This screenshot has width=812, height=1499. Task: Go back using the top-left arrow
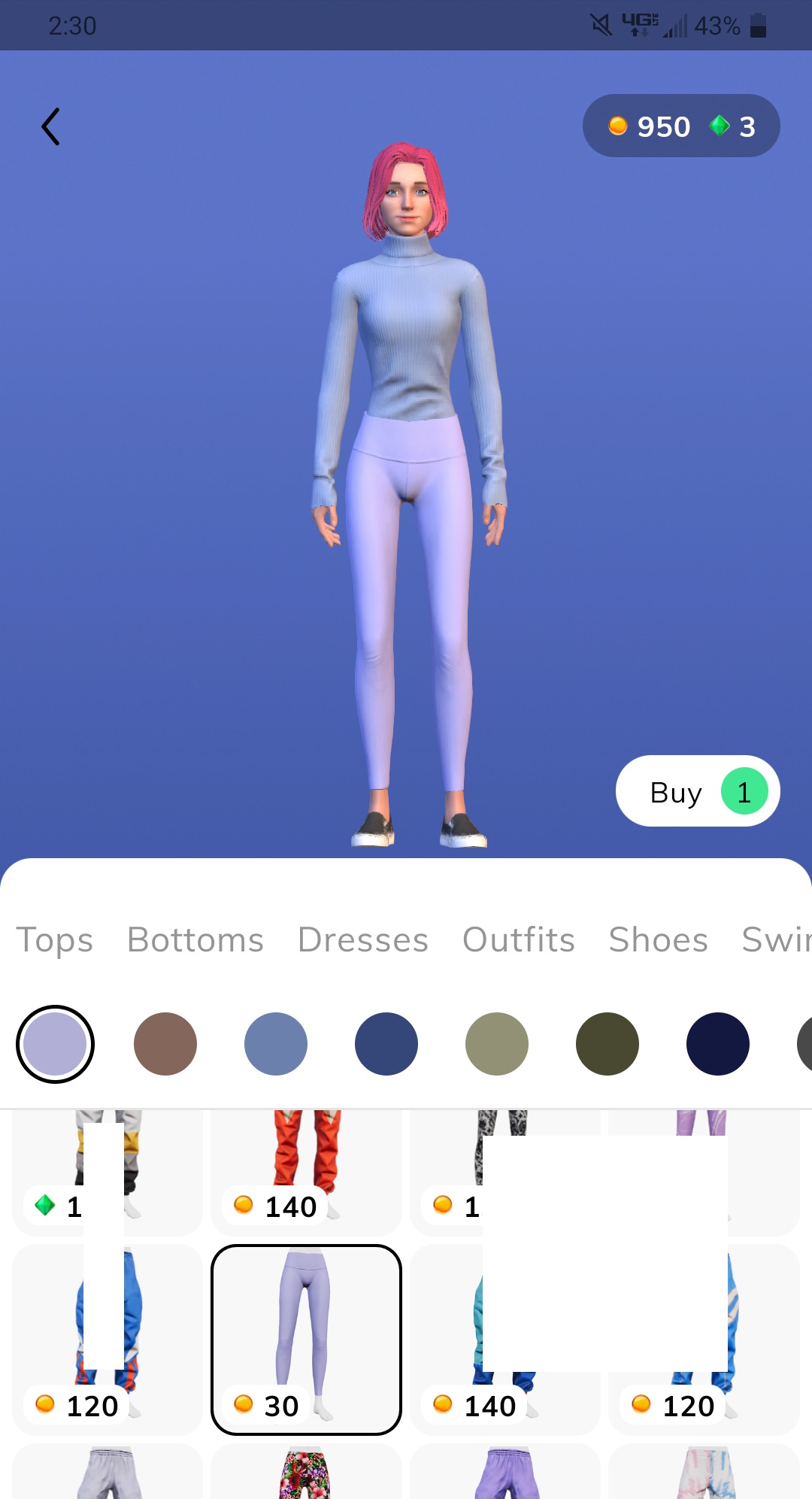coord(51,126)
